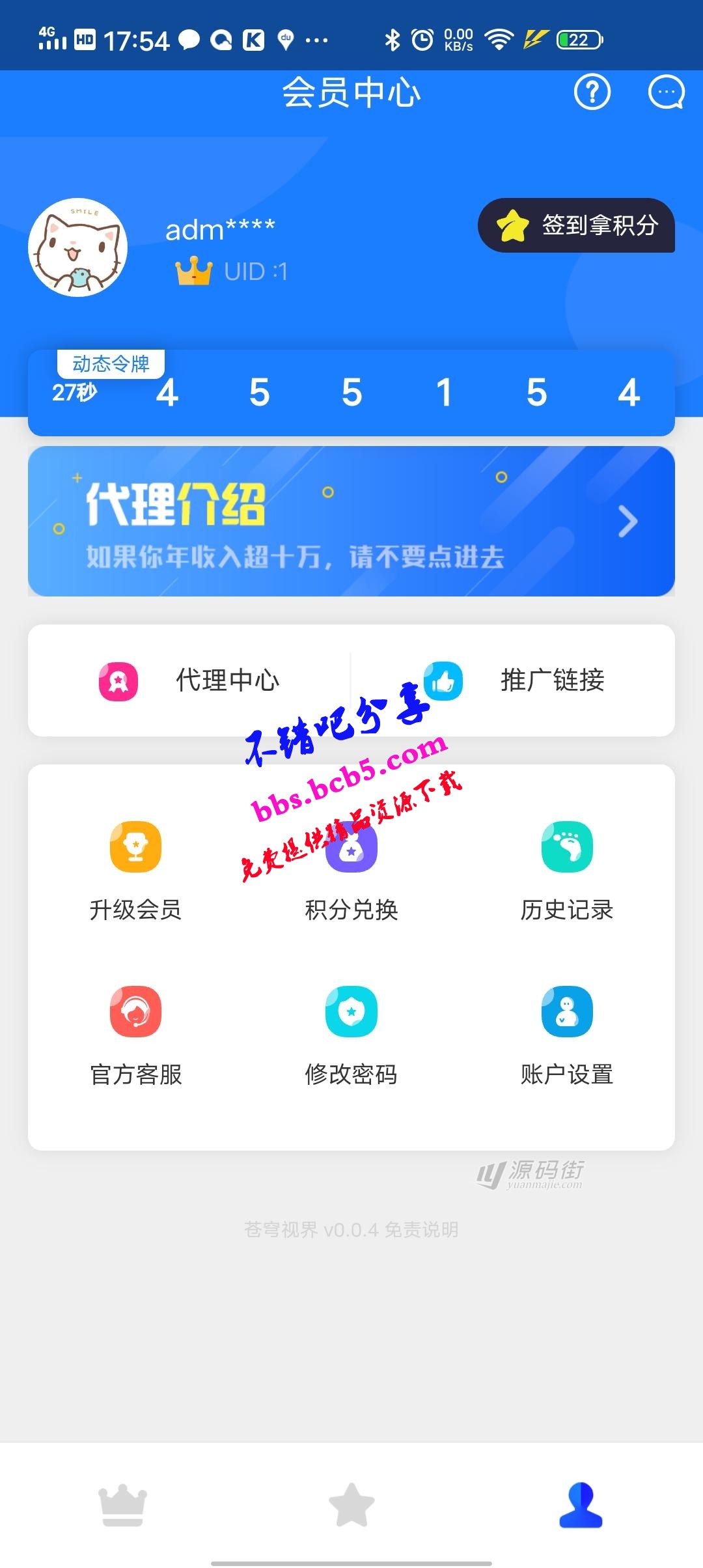Open the 代理介绍 banner

[x=351, y=521]
